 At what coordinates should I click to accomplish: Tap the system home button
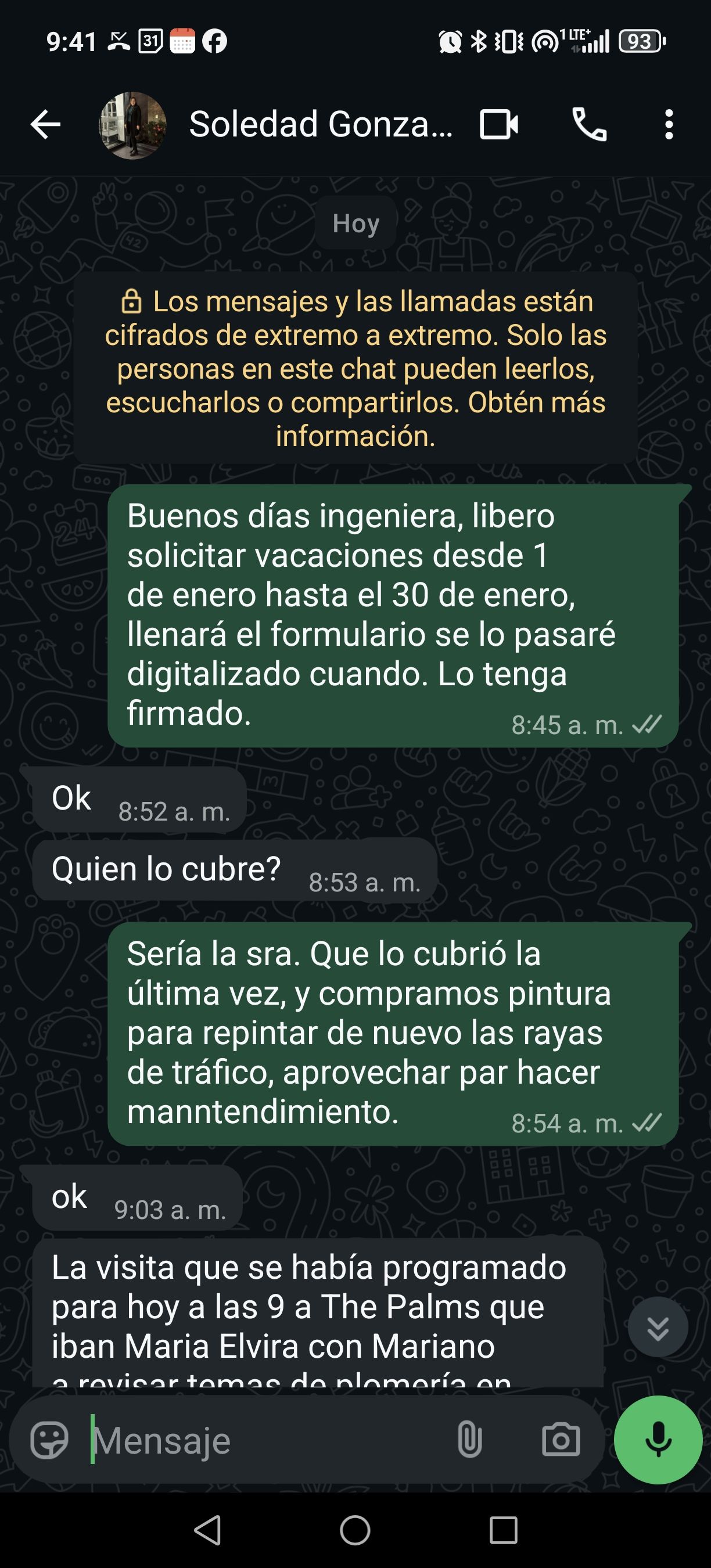355,1530
